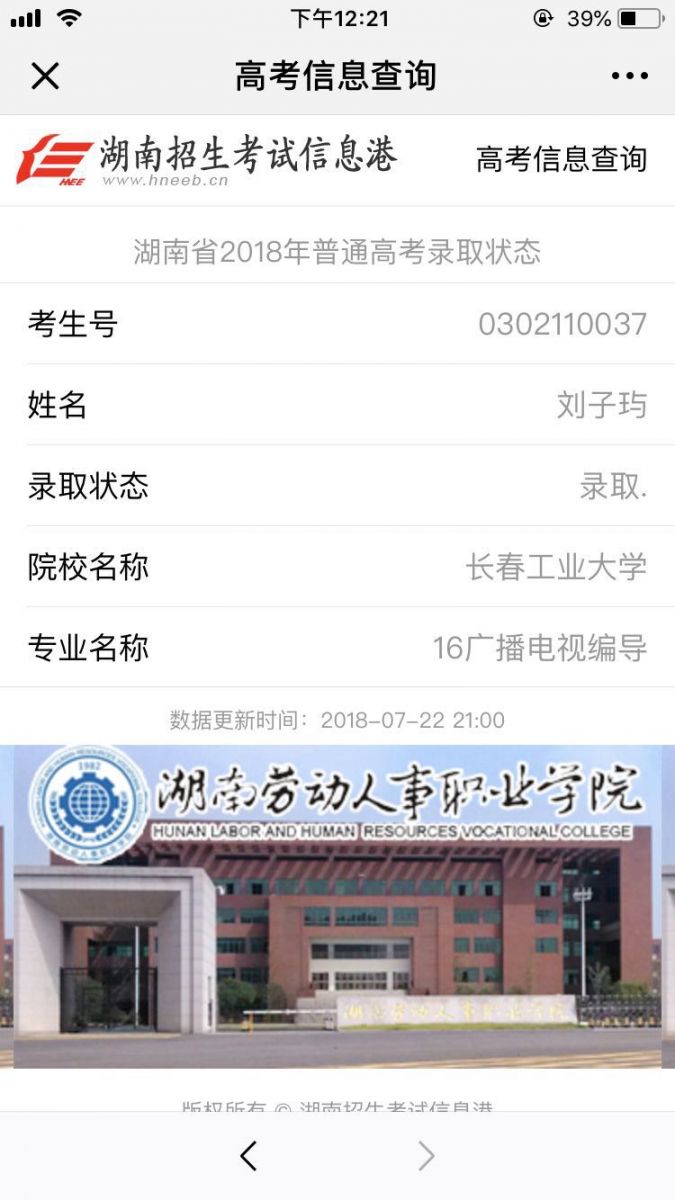The height and width of the screenshot is (1200, 675).
Task: Open the three-dot overflow menu
Action: tap(629, 76)
